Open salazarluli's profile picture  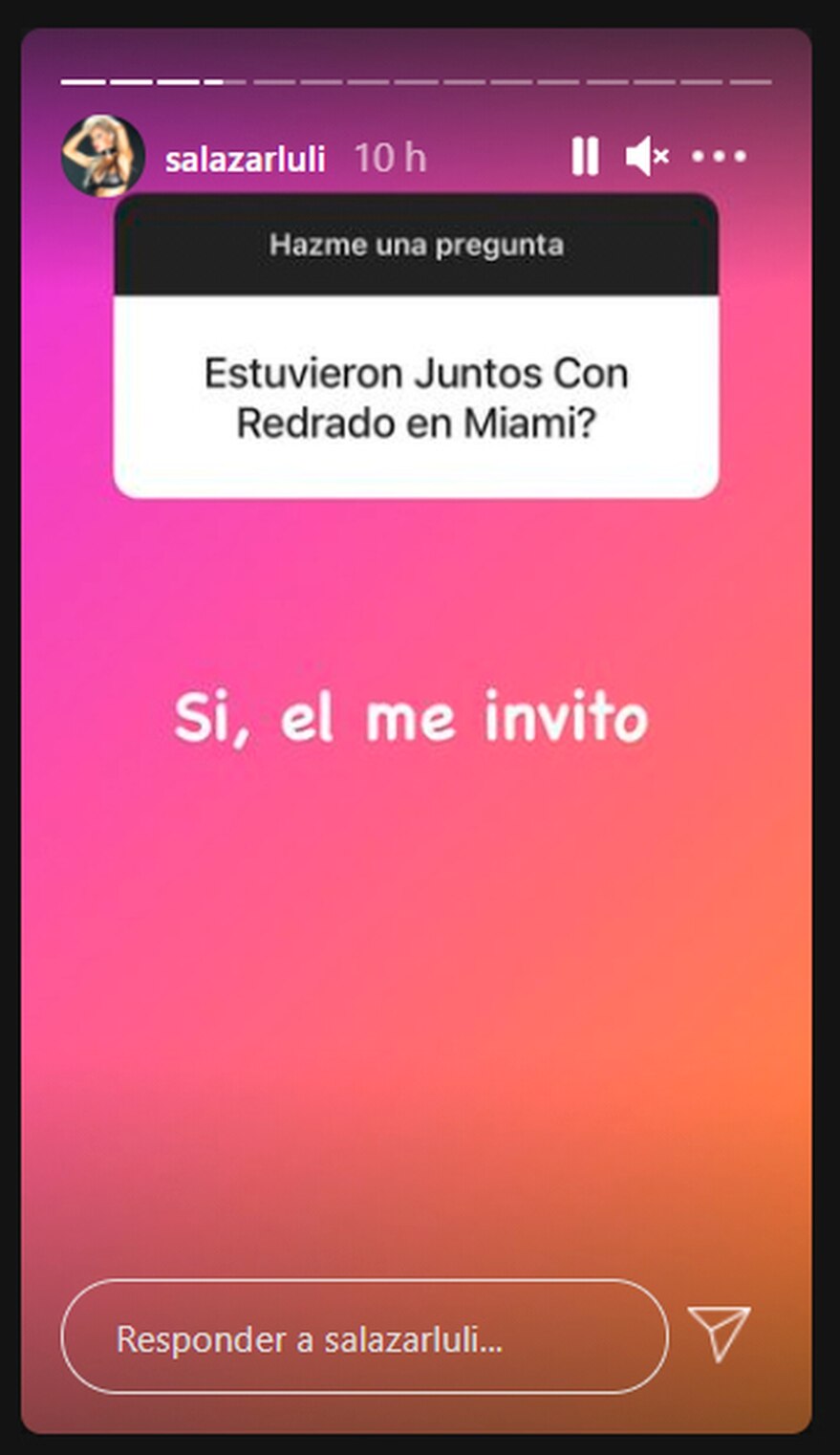click(x=102, y=156)
